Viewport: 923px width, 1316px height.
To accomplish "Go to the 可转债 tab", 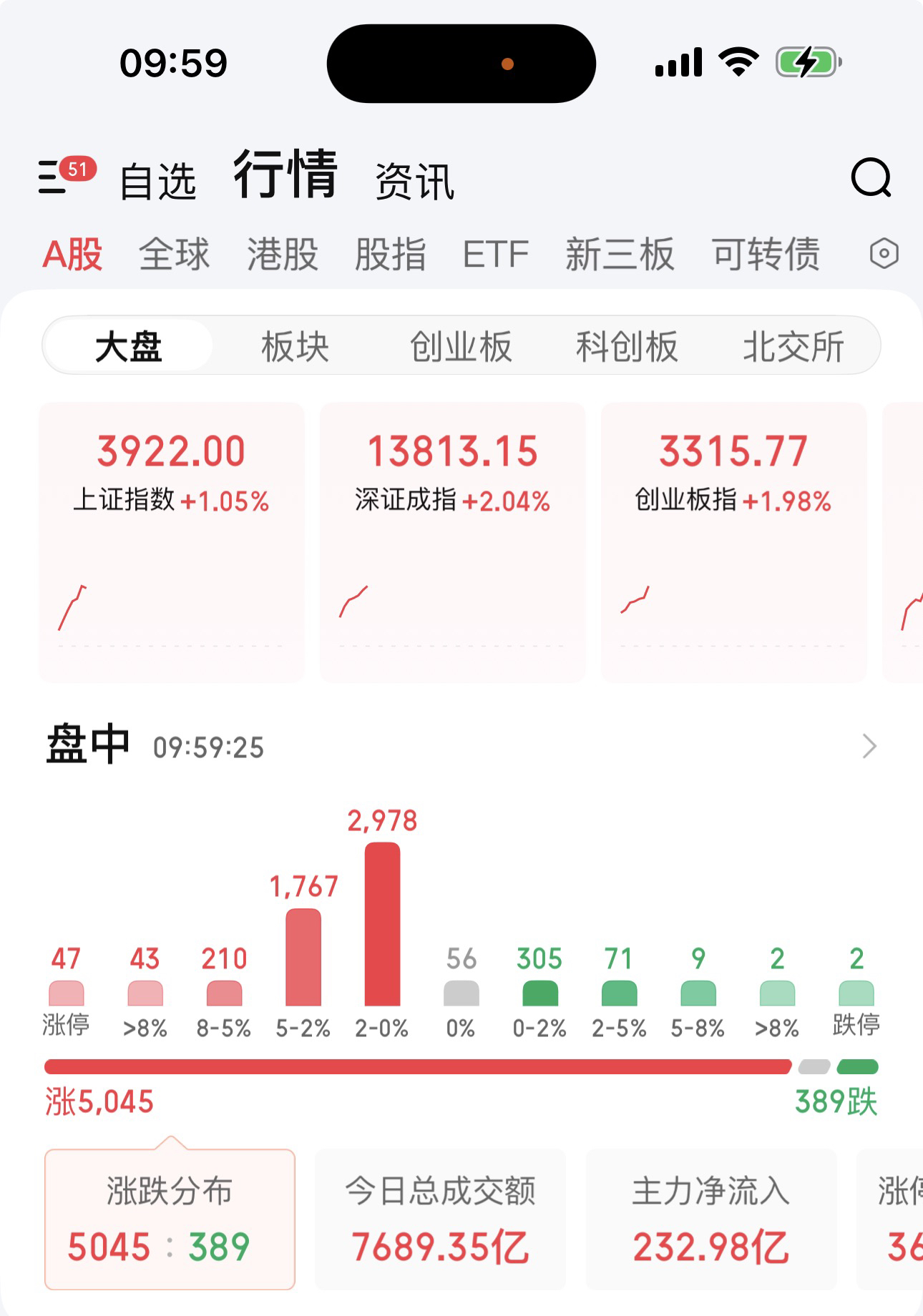I will 766,255.
